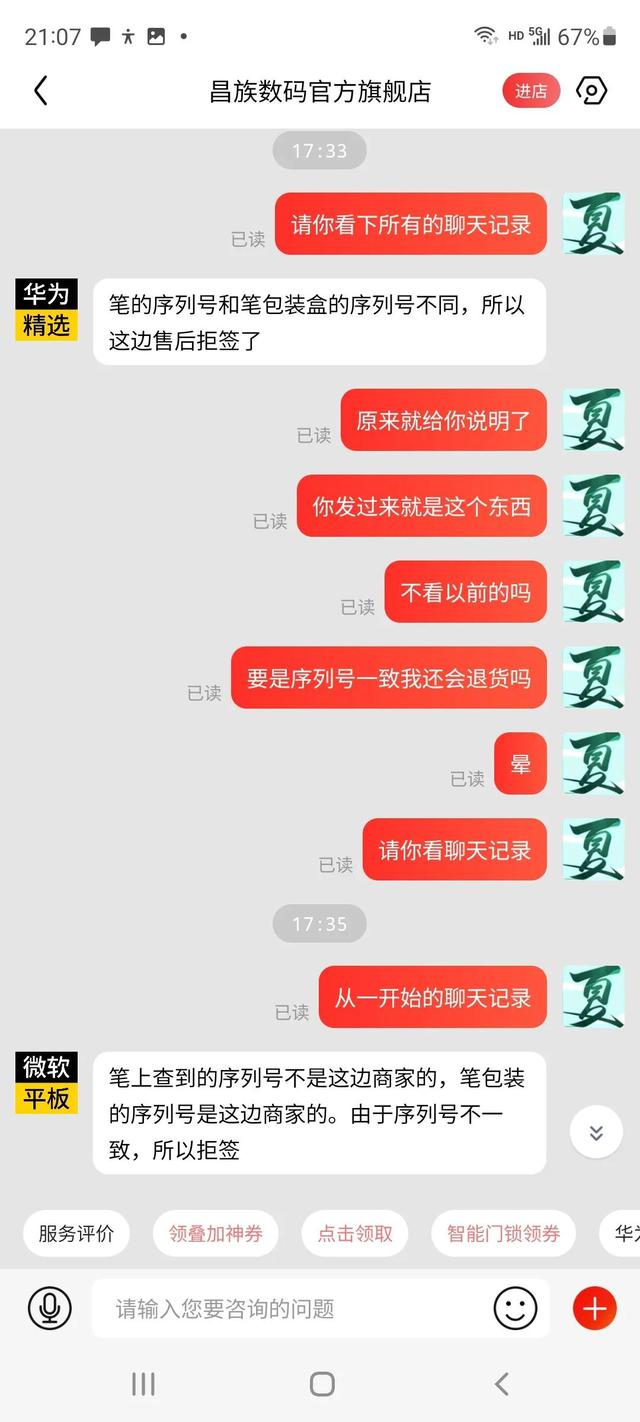Open more options with red plus button
The image size is (640, 1422).
point(594,1308)
